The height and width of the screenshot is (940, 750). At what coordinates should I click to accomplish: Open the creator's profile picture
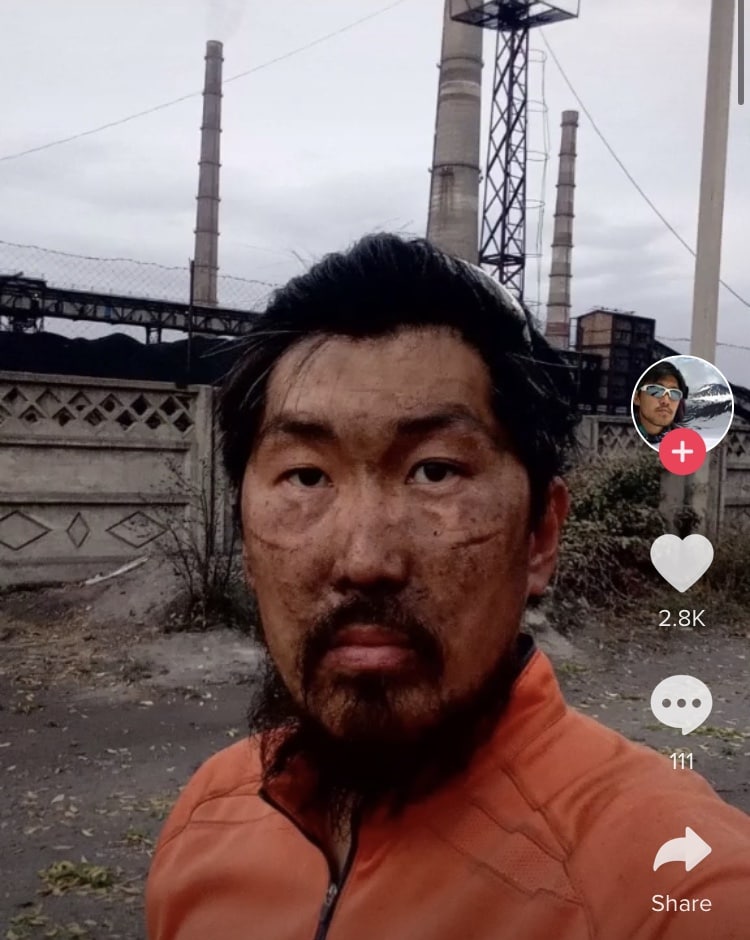click(x=682, y=400)
